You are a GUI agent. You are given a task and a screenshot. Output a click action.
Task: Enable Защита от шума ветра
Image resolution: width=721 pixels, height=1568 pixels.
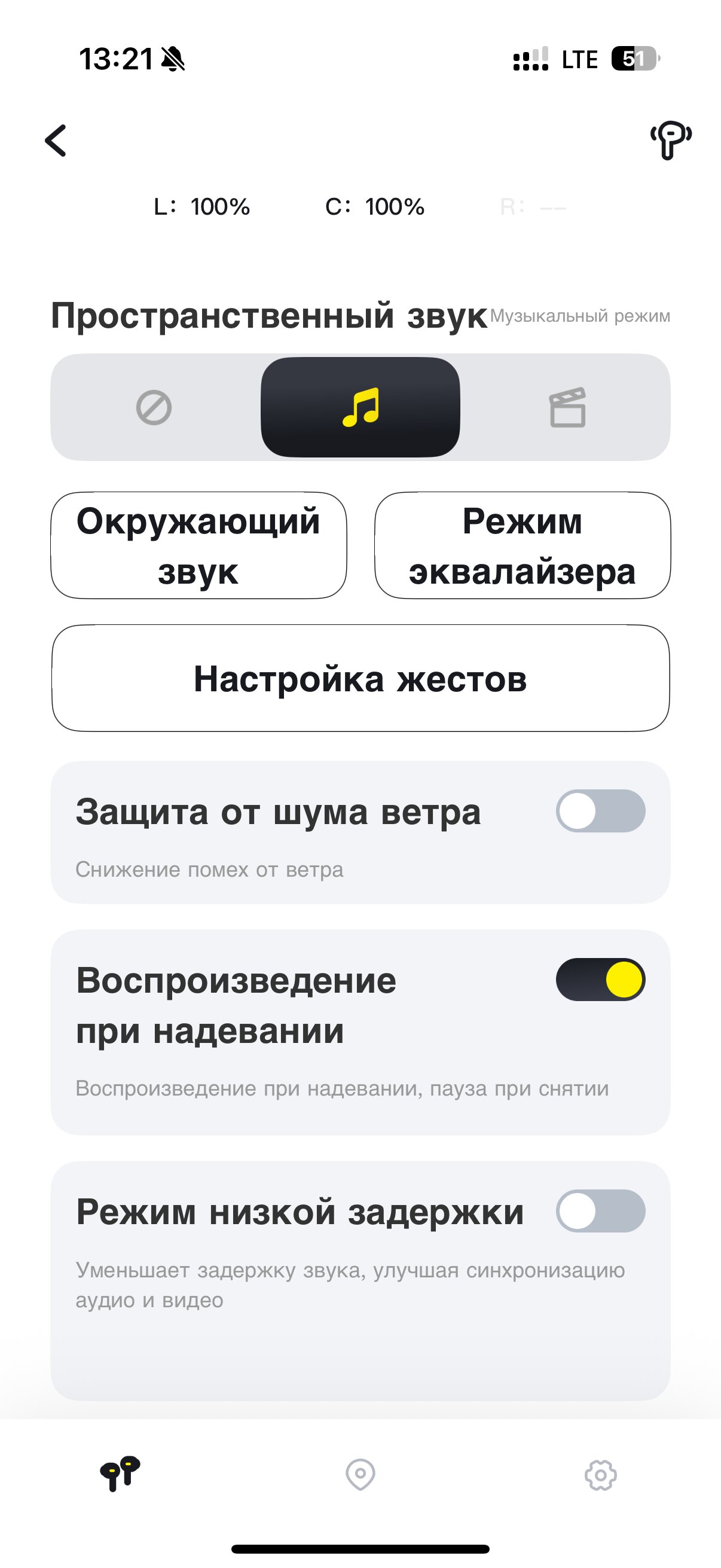click(600, 811)
